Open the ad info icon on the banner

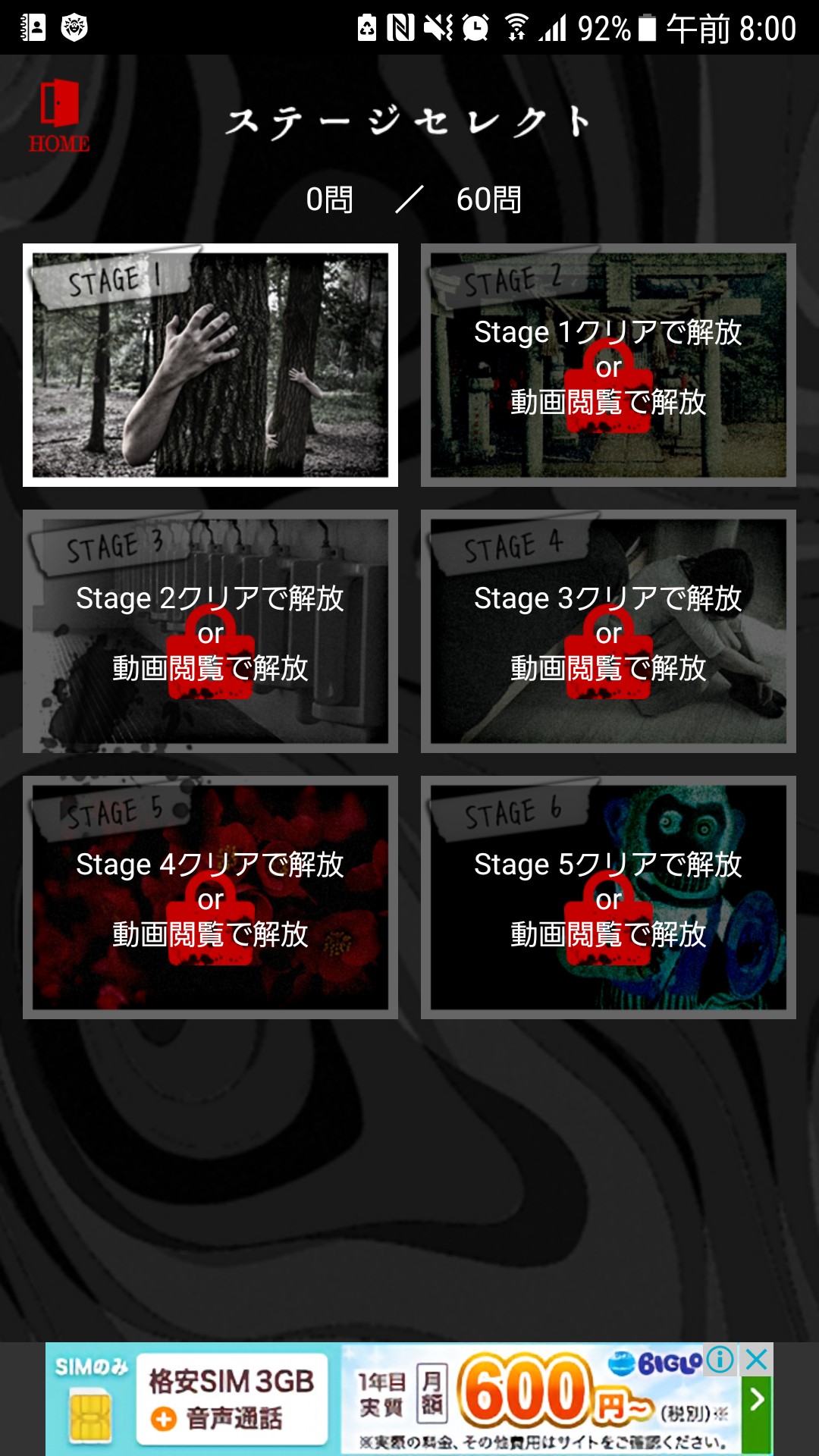coord(721,1360)
